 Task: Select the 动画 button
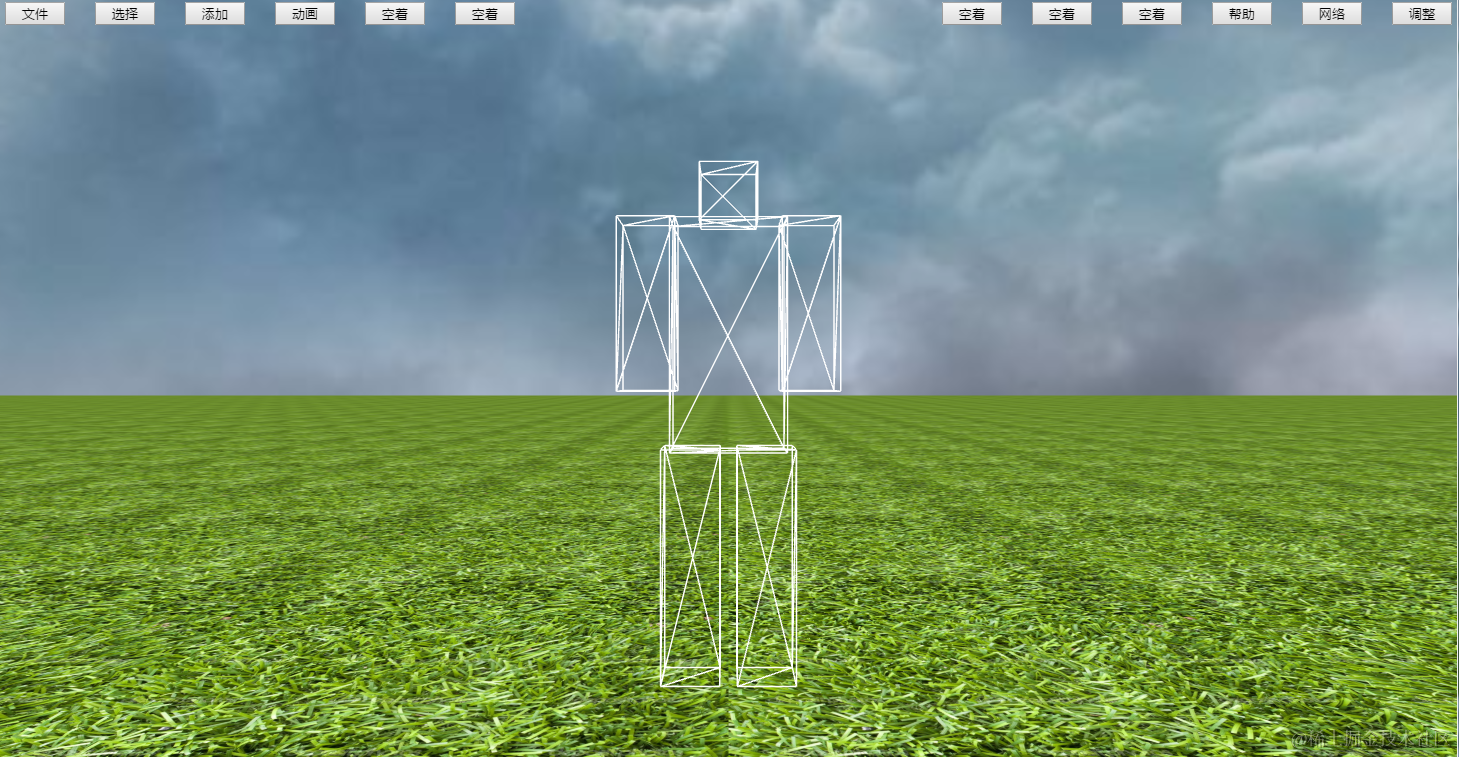coord(305,14)
